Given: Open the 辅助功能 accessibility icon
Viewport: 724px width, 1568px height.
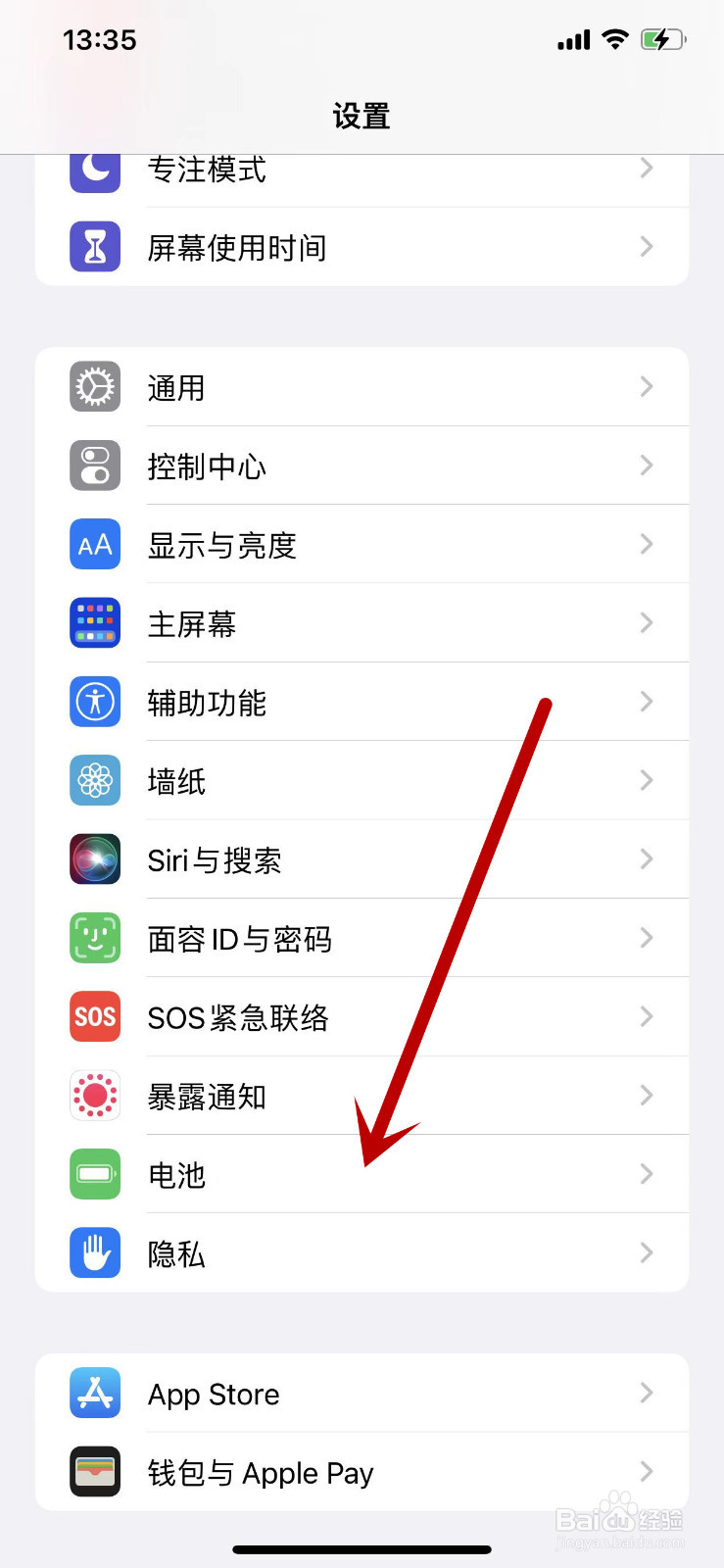Looking at the screenshot, I should pos(94,702).
